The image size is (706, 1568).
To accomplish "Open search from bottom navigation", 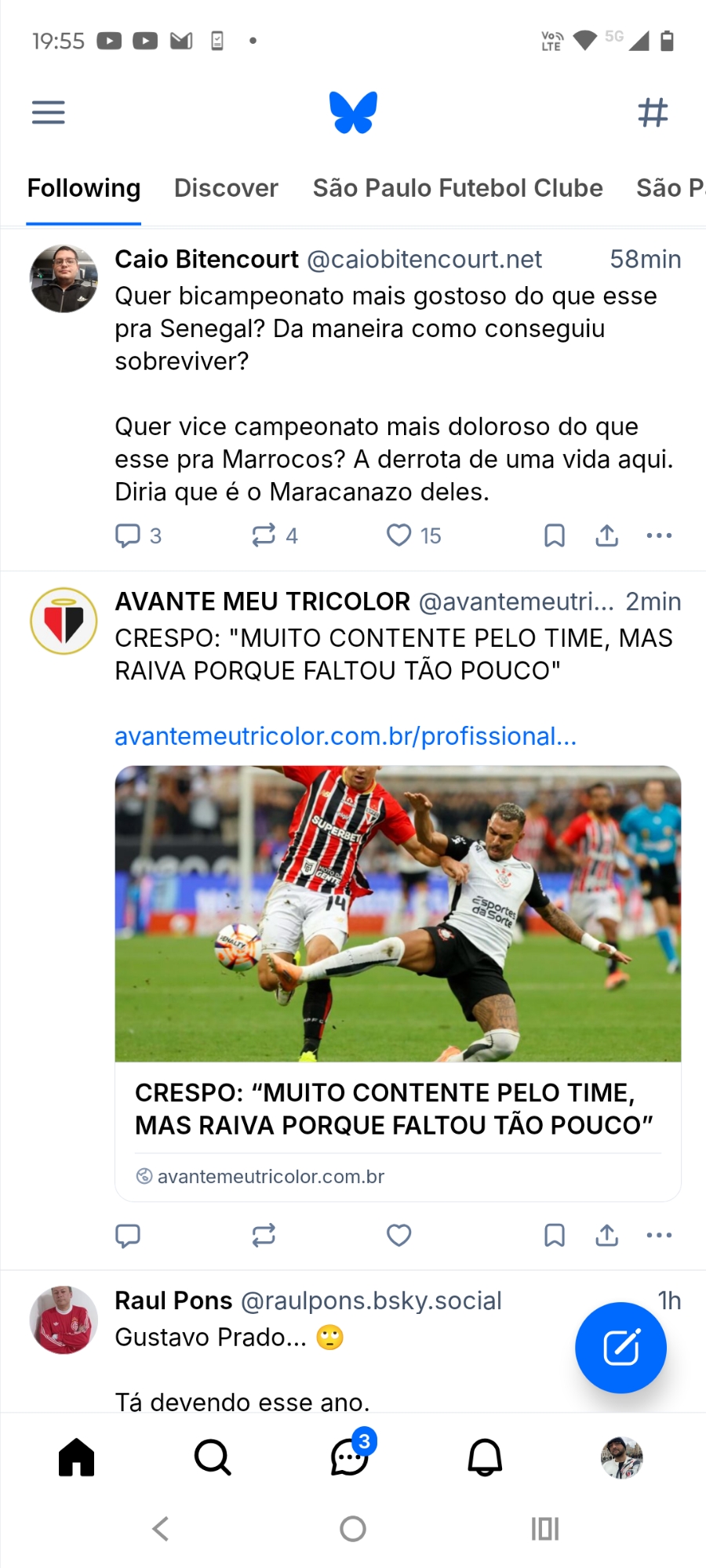I will (213, 1458).
